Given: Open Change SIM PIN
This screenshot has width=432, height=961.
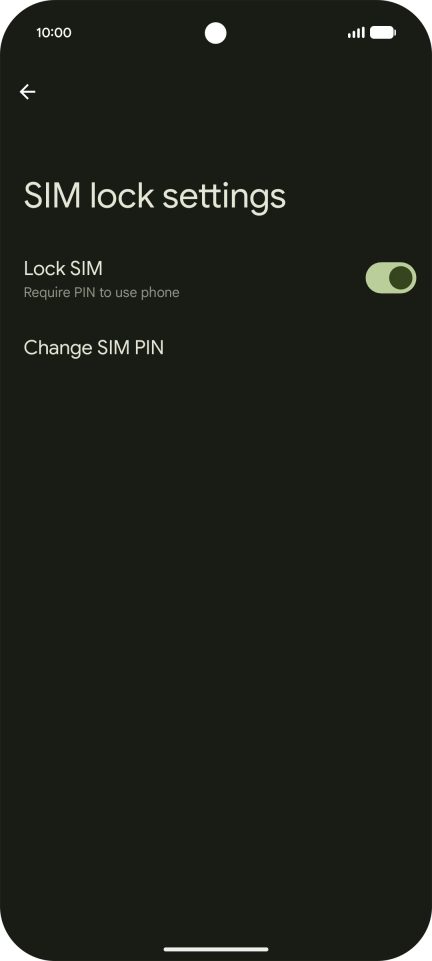Looking at the screenshot, I should pos(216,348).
